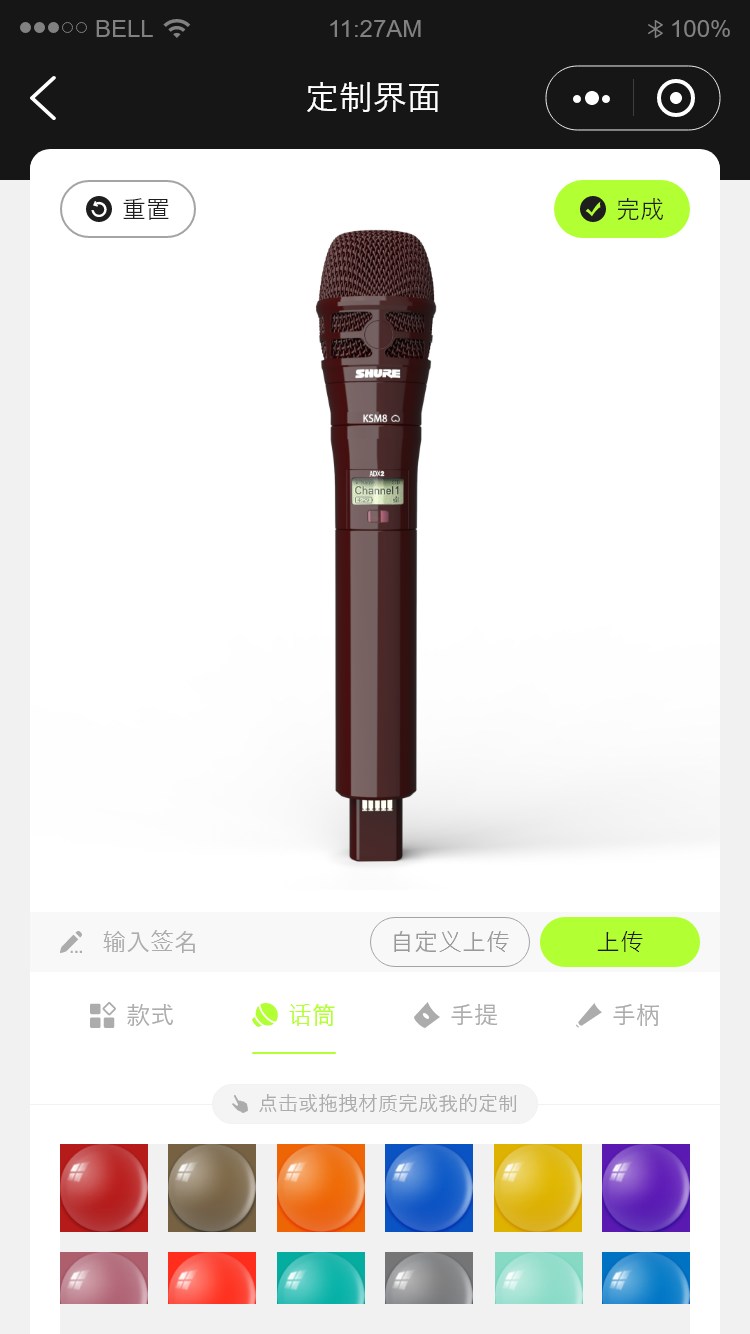Image resolution: width=750 pixels, height=1334 pixels.
Task: Choose the gray material swatch
Action: (429, 1279)
